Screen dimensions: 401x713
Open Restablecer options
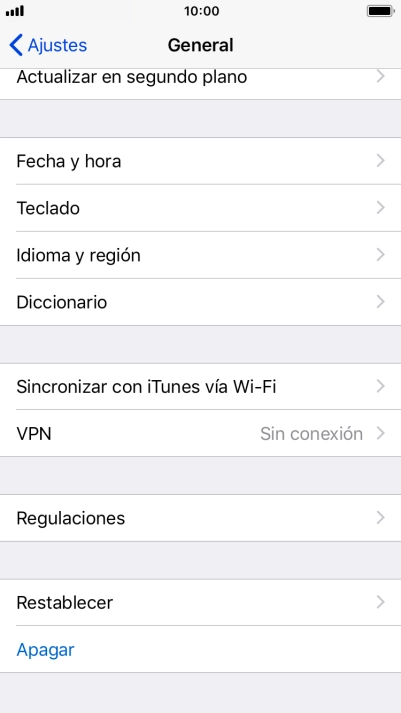click(x=200, y=603)
